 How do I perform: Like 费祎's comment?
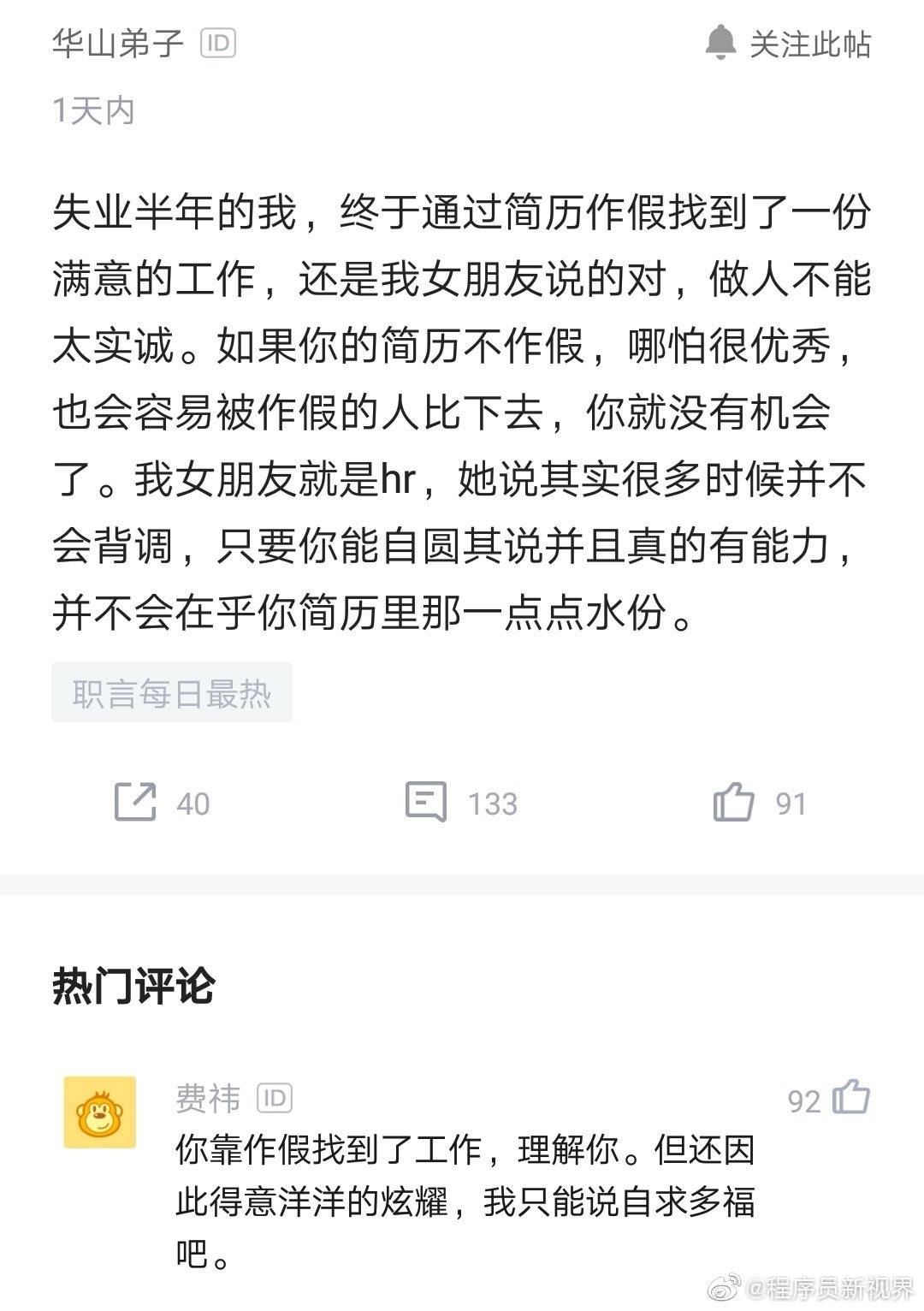tap(850, 1098)
